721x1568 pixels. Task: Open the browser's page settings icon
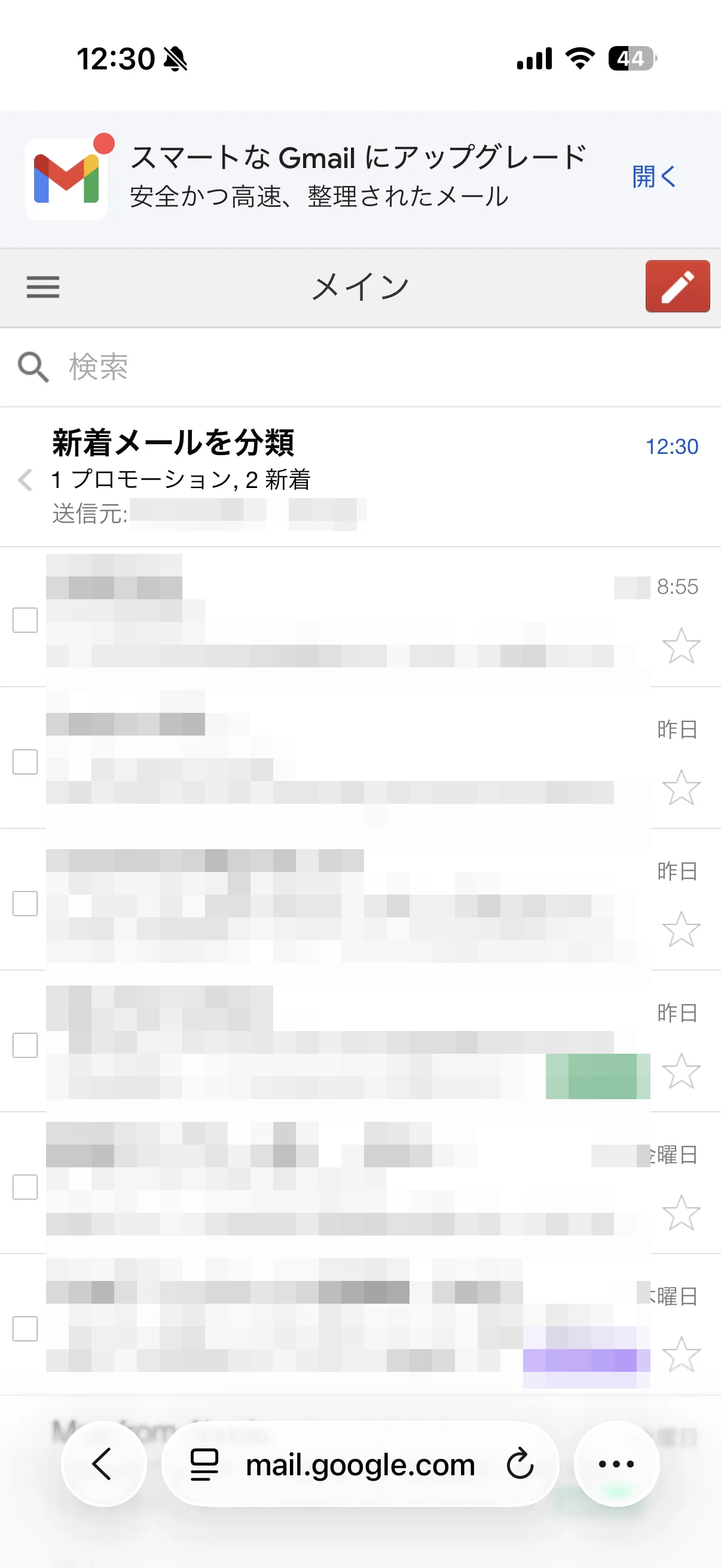pyautogui.click(x=204, y=1465)
